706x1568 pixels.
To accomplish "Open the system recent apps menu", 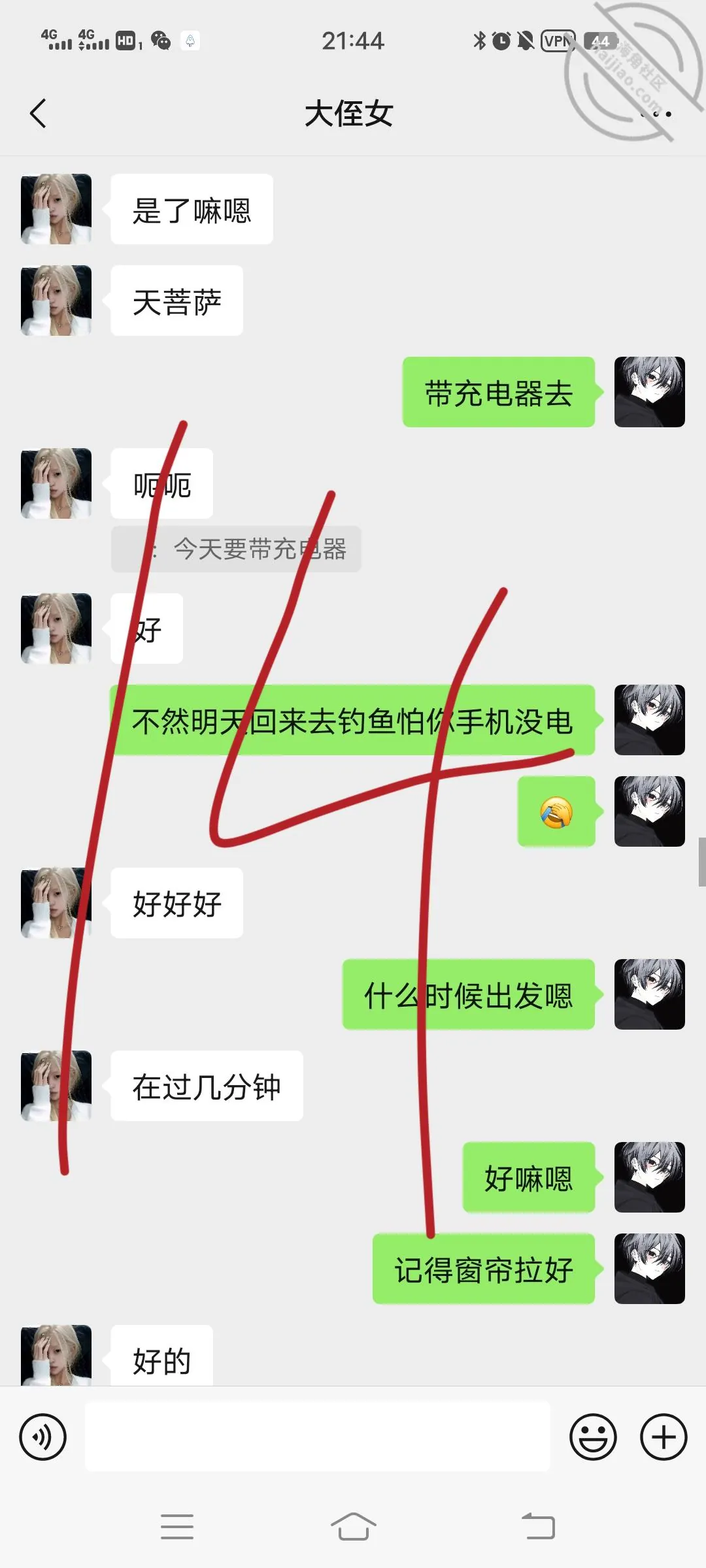I will pos(177,1527).
